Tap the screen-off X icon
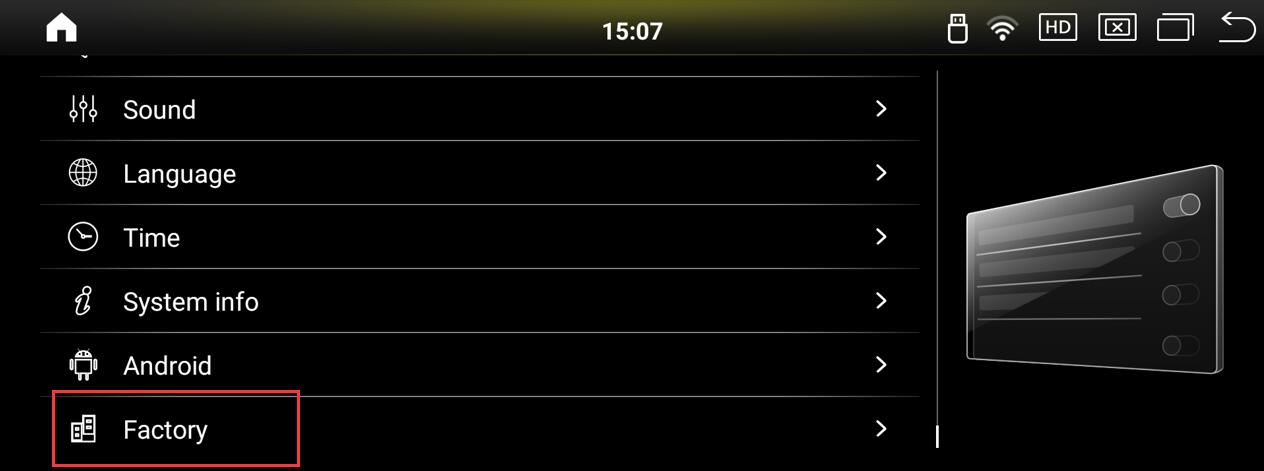1264x471 pixels. click(x=1117, y=28)
